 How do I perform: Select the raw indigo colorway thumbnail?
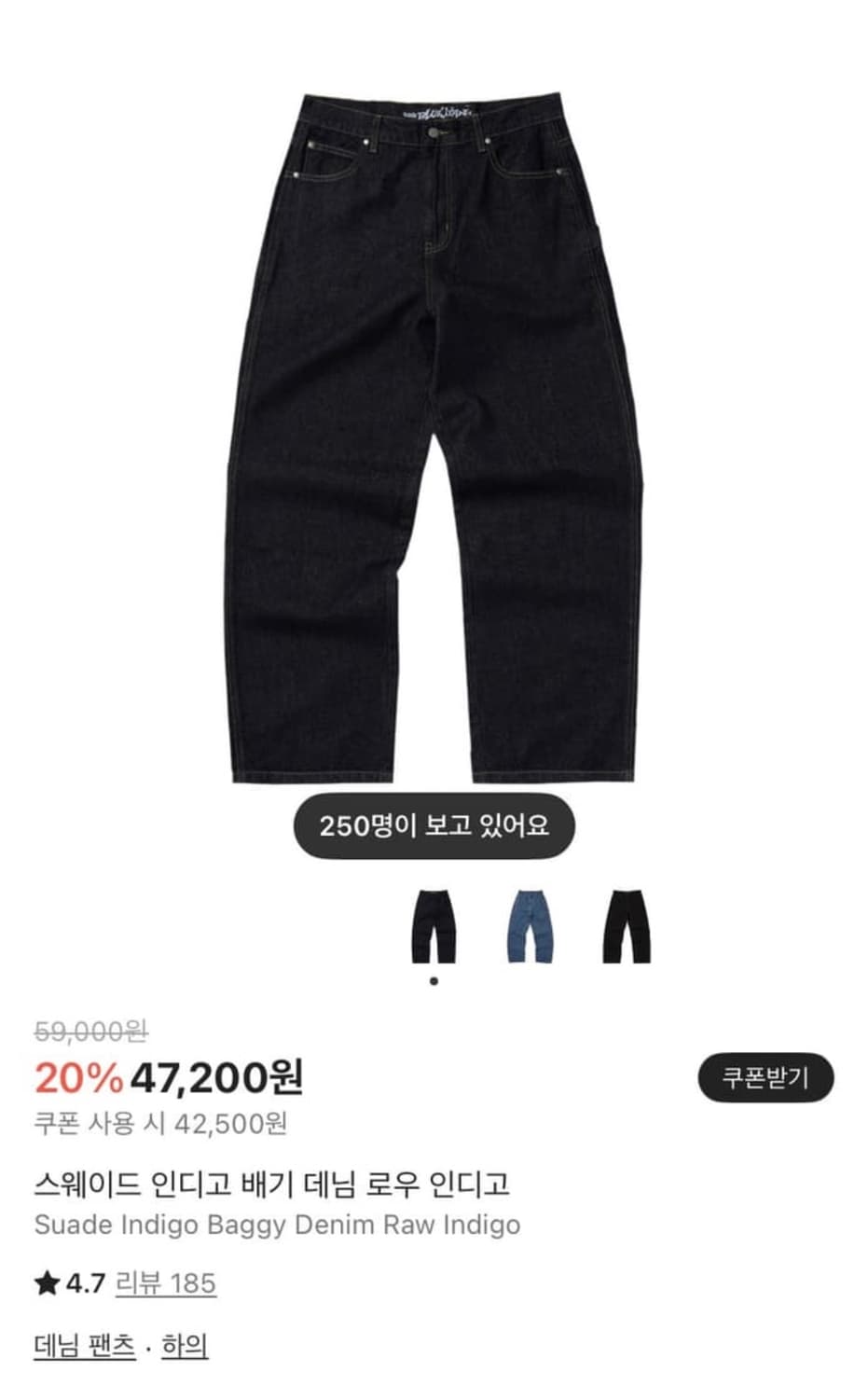point(434,928)
